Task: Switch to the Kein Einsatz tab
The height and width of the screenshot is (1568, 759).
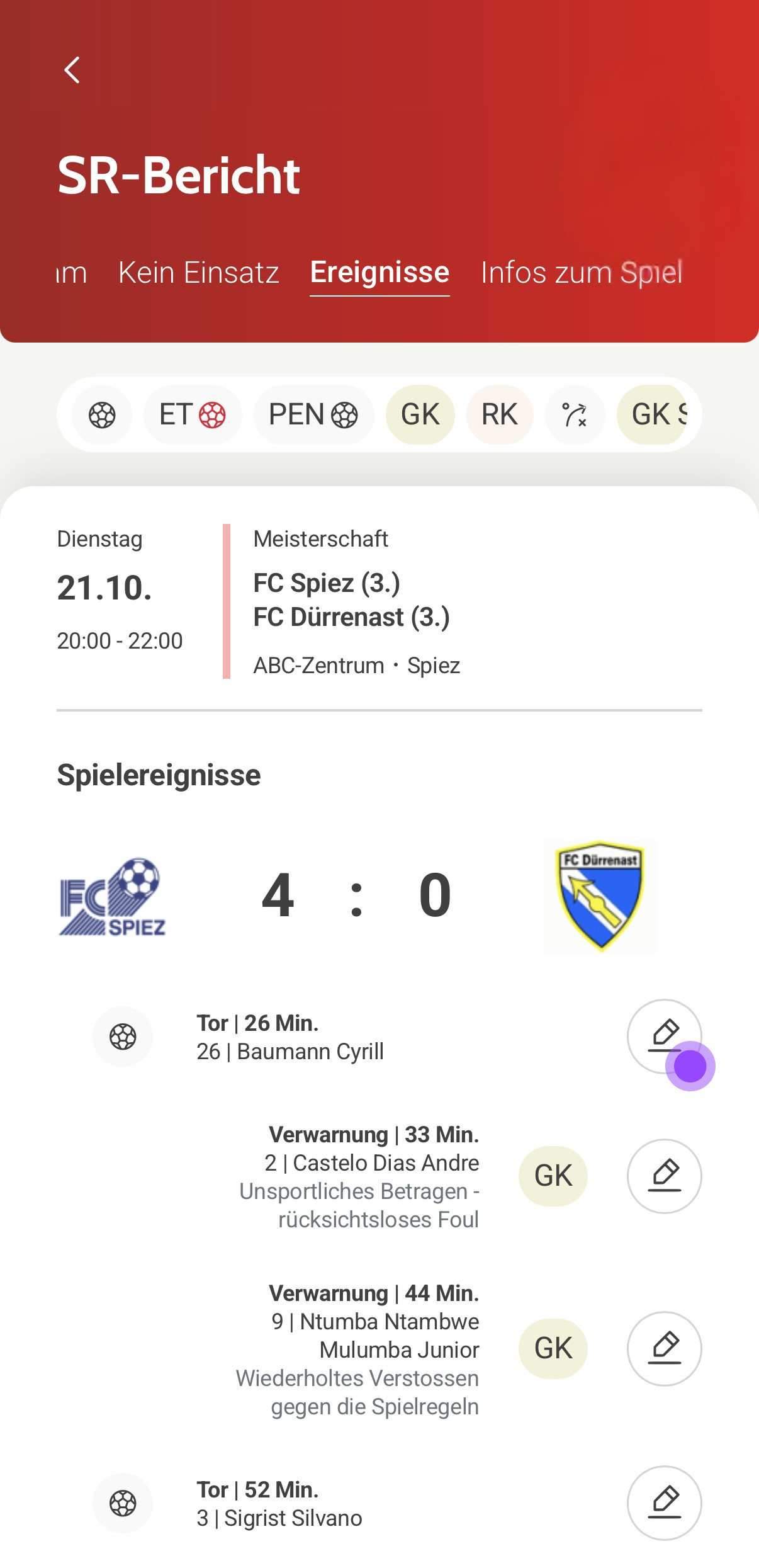Action: [x=198, y=273]
